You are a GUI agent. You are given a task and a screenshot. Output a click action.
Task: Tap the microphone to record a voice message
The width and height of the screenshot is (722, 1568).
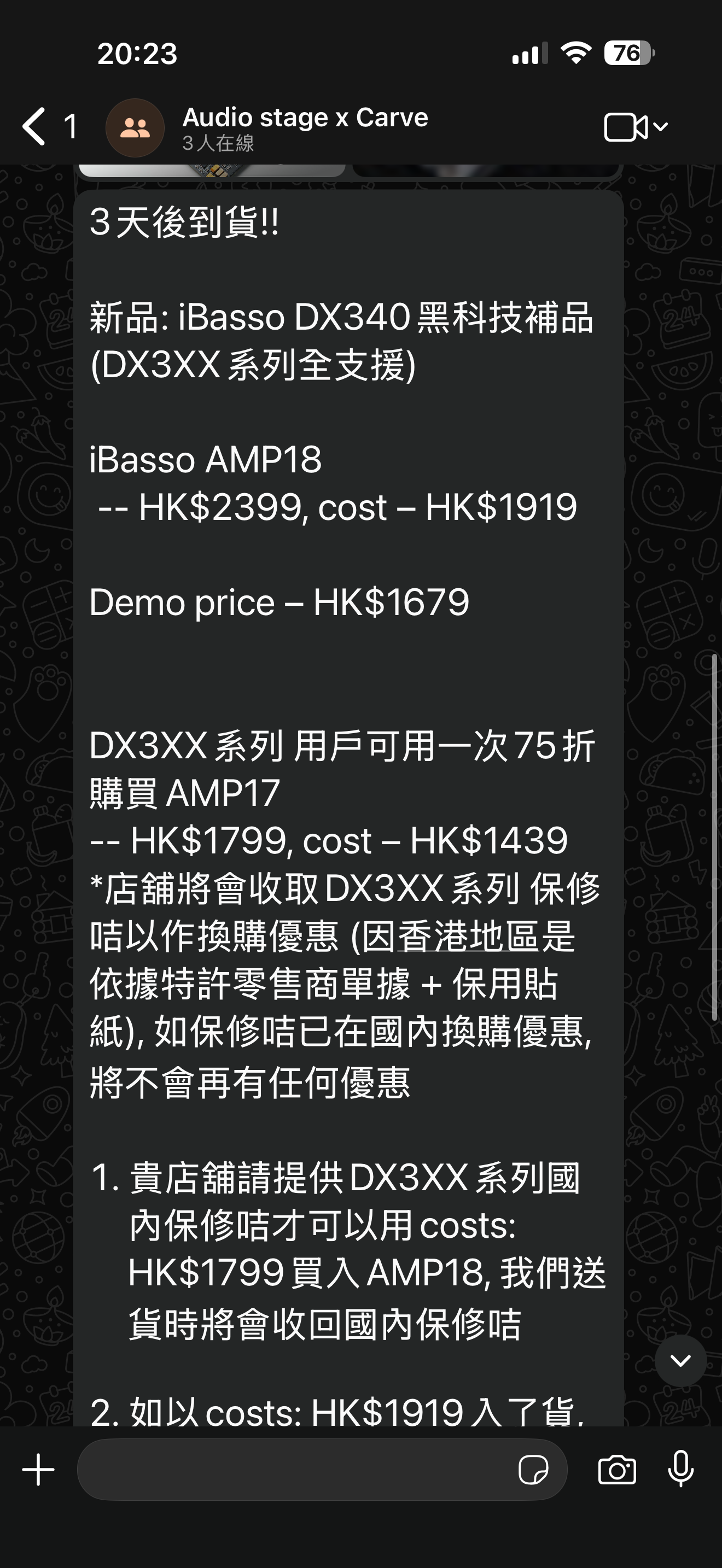[x=681, y=1470]
